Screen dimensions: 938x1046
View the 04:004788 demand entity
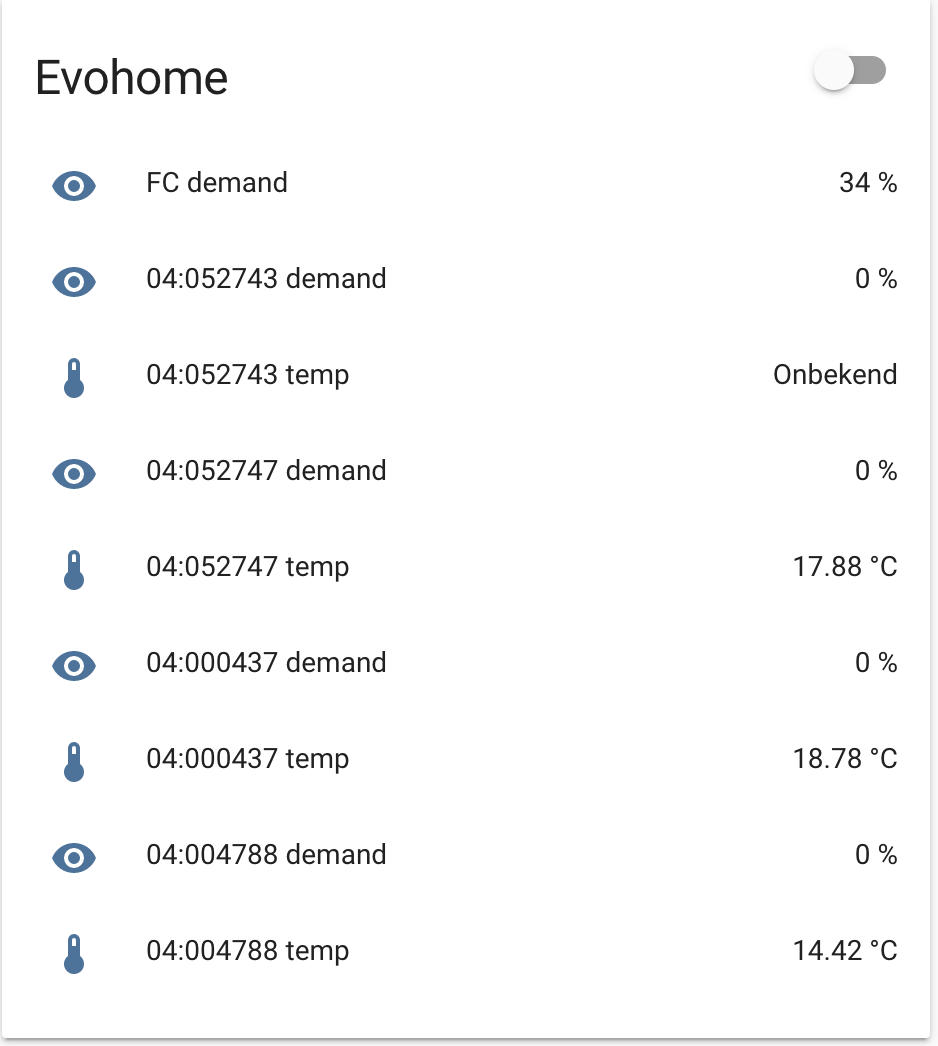[266, 855]
